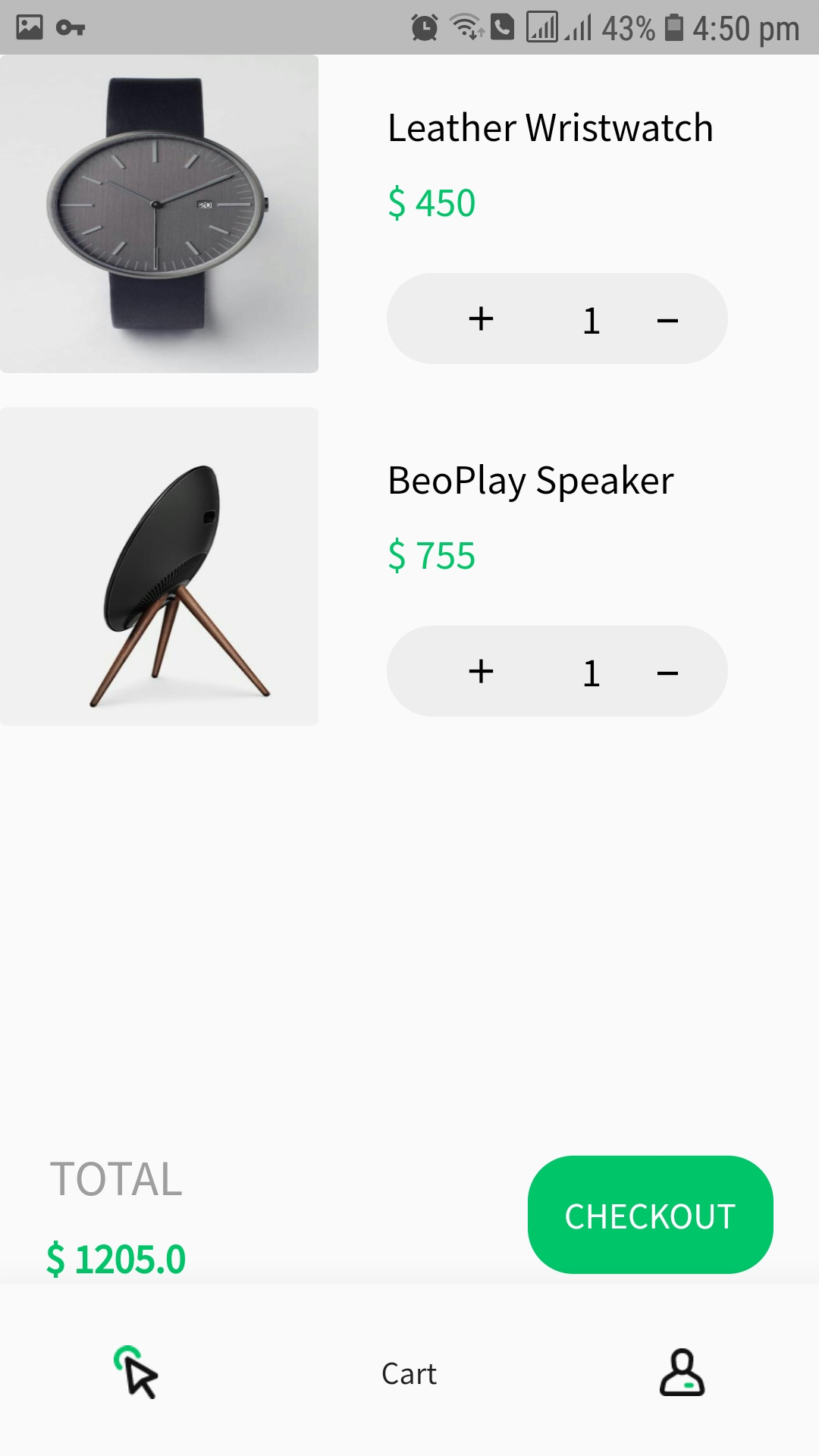Go to the profile tab
The width and height of the screenshot is (819, 1456).
click(682, 1372)
